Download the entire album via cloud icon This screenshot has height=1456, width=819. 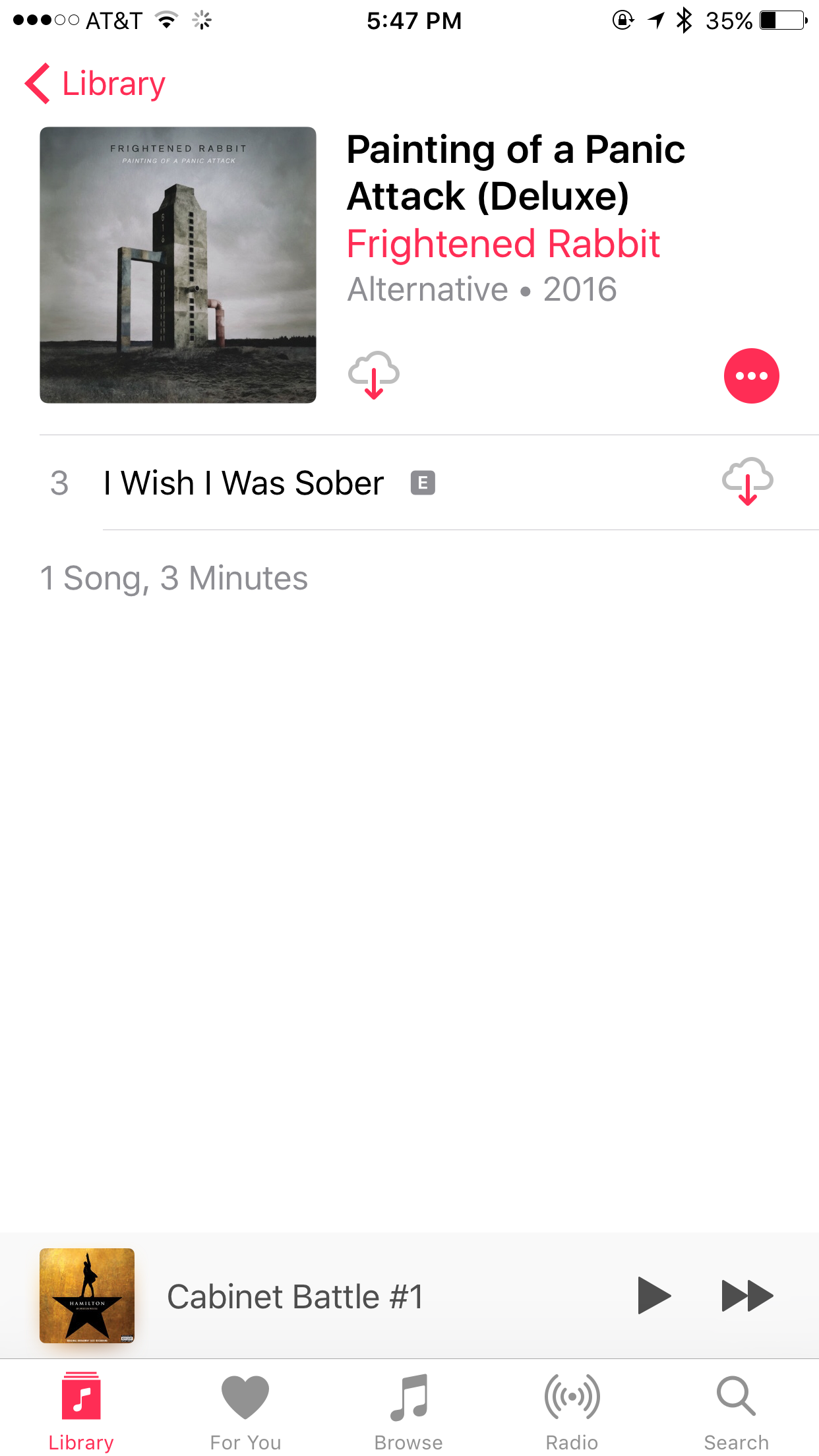(x=373, y=375)
